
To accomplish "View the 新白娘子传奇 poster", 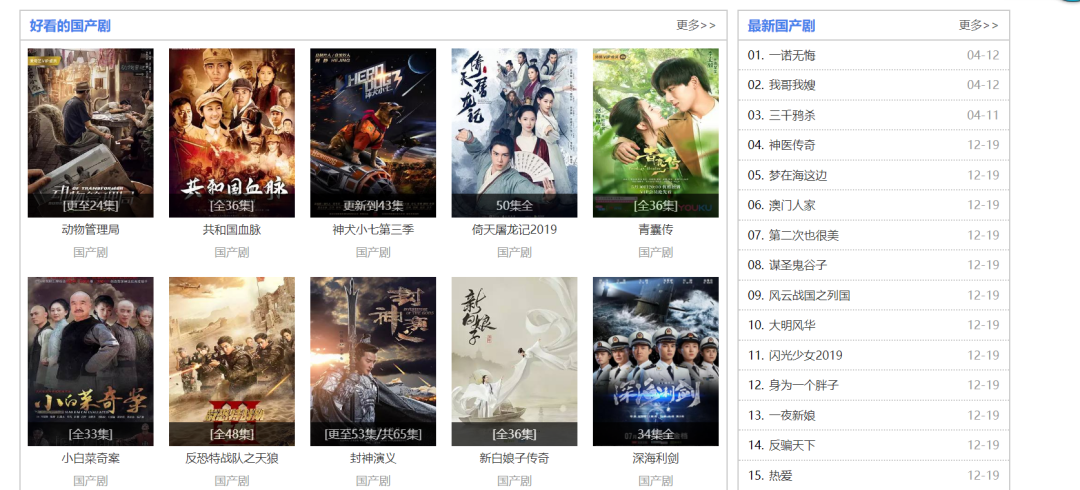I will coord(514,361).
